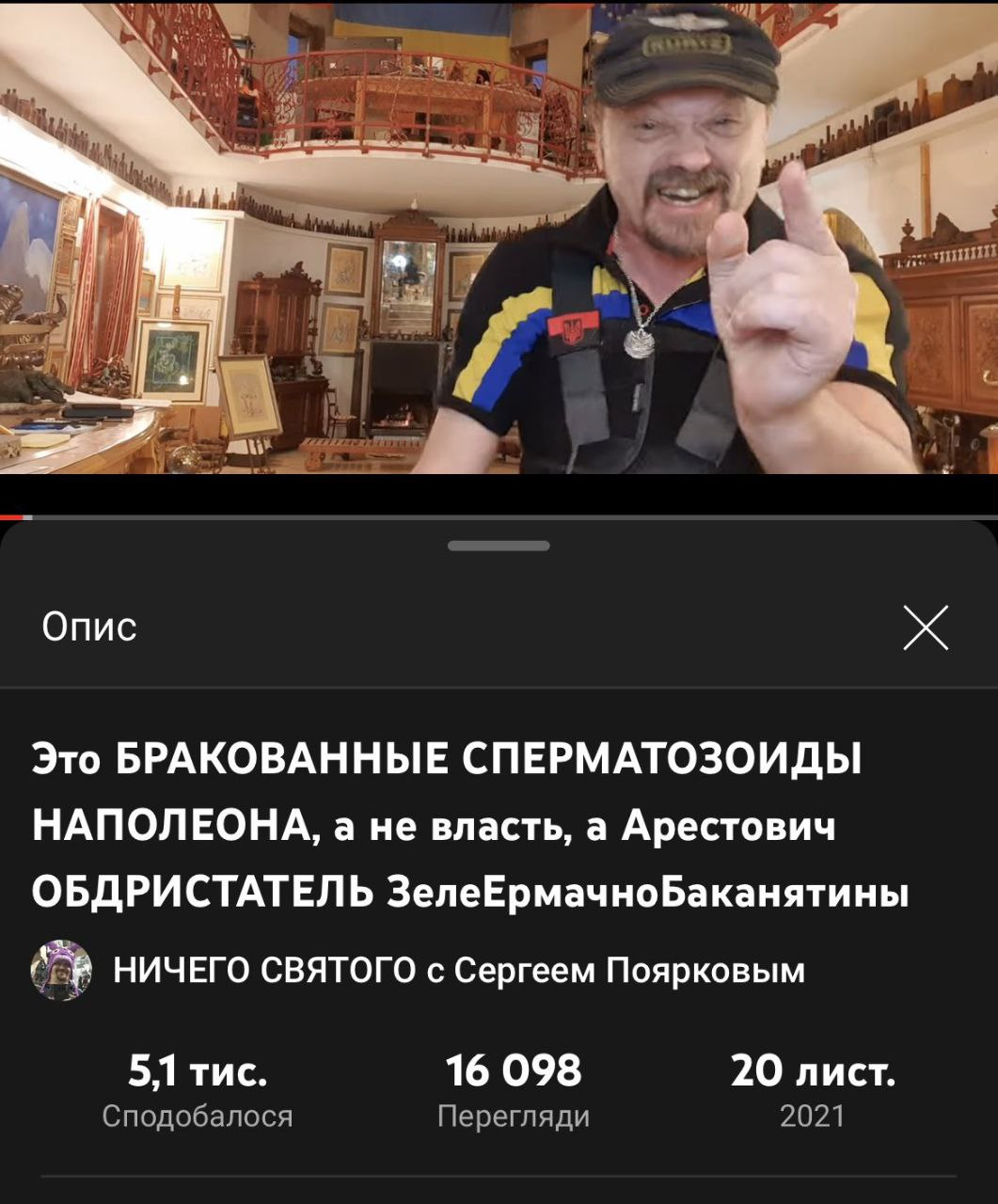The height and width of the screenshot is (1204, 998).
Task: Click the divider line below video statistics
Action: (499, 1178)
